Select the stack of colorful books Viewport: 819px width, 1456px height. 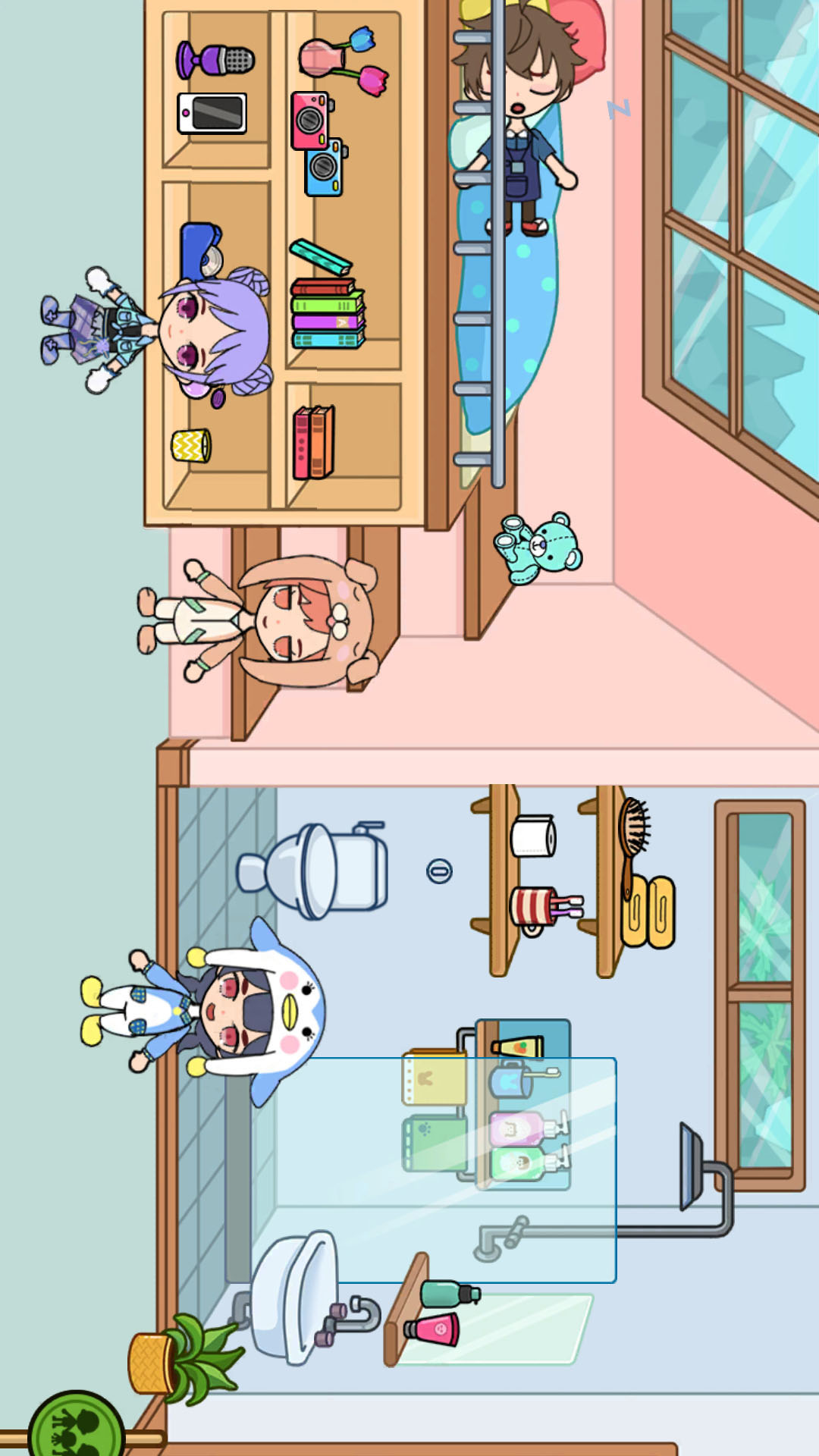[x=328, y=313]
